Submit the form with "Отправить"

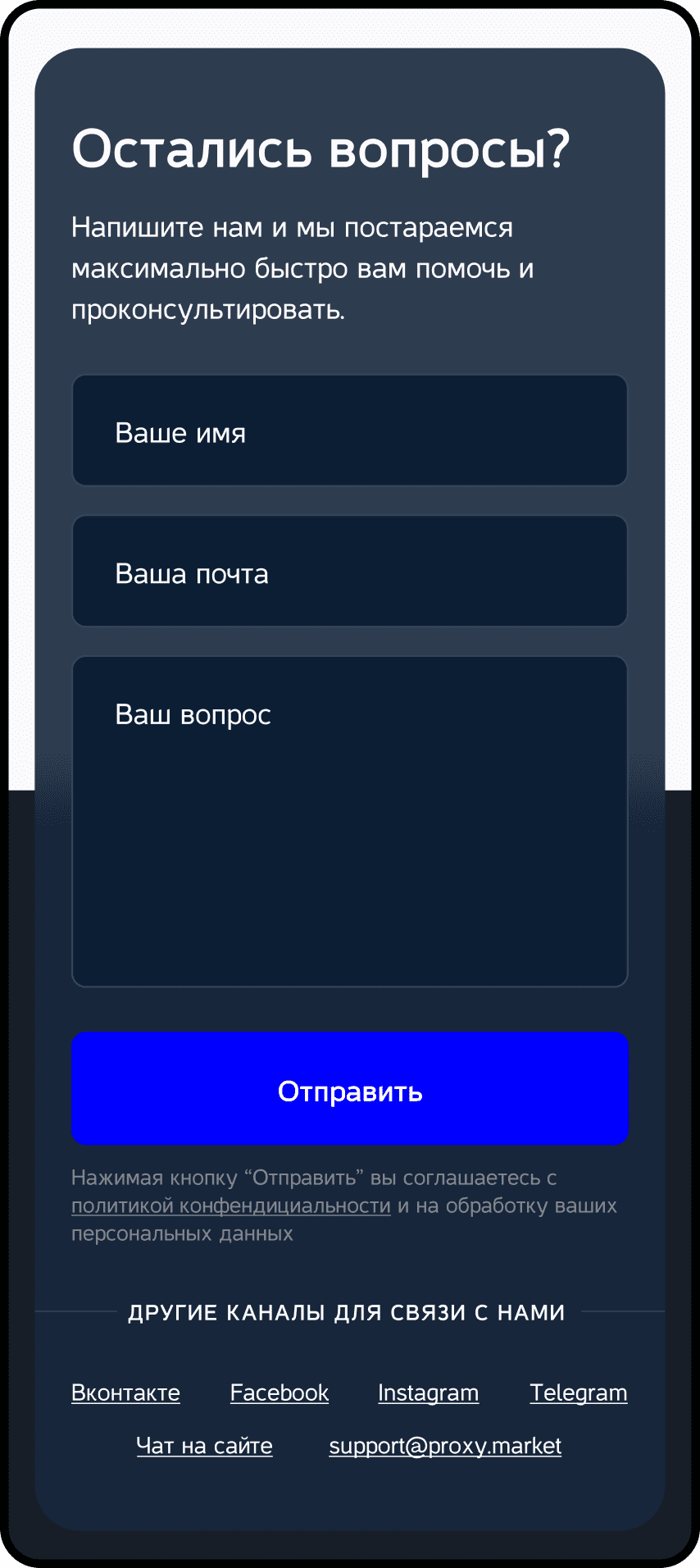(350, 1088)
